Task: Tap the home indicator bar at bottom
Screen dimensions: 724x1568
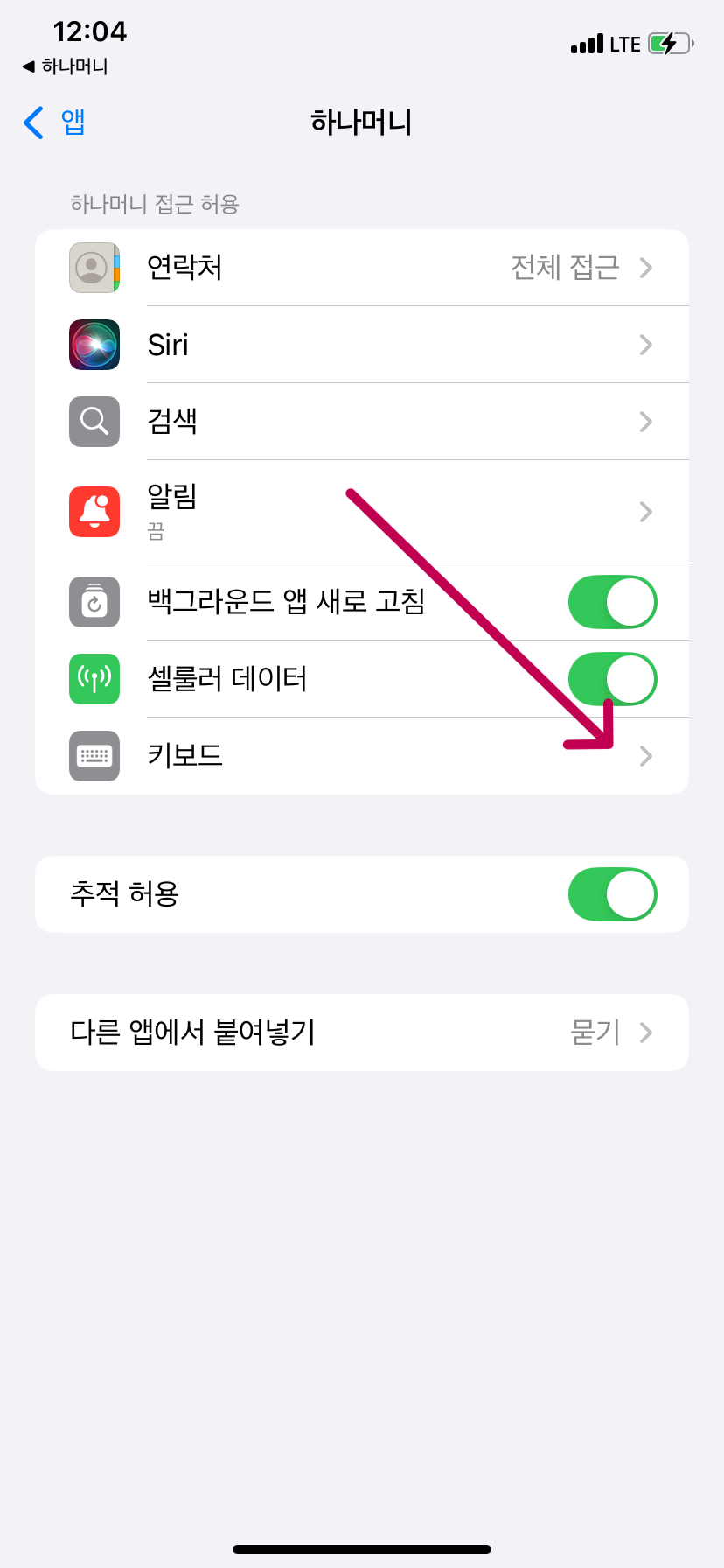Action: pyautogui.click(x=362, y=1549)
